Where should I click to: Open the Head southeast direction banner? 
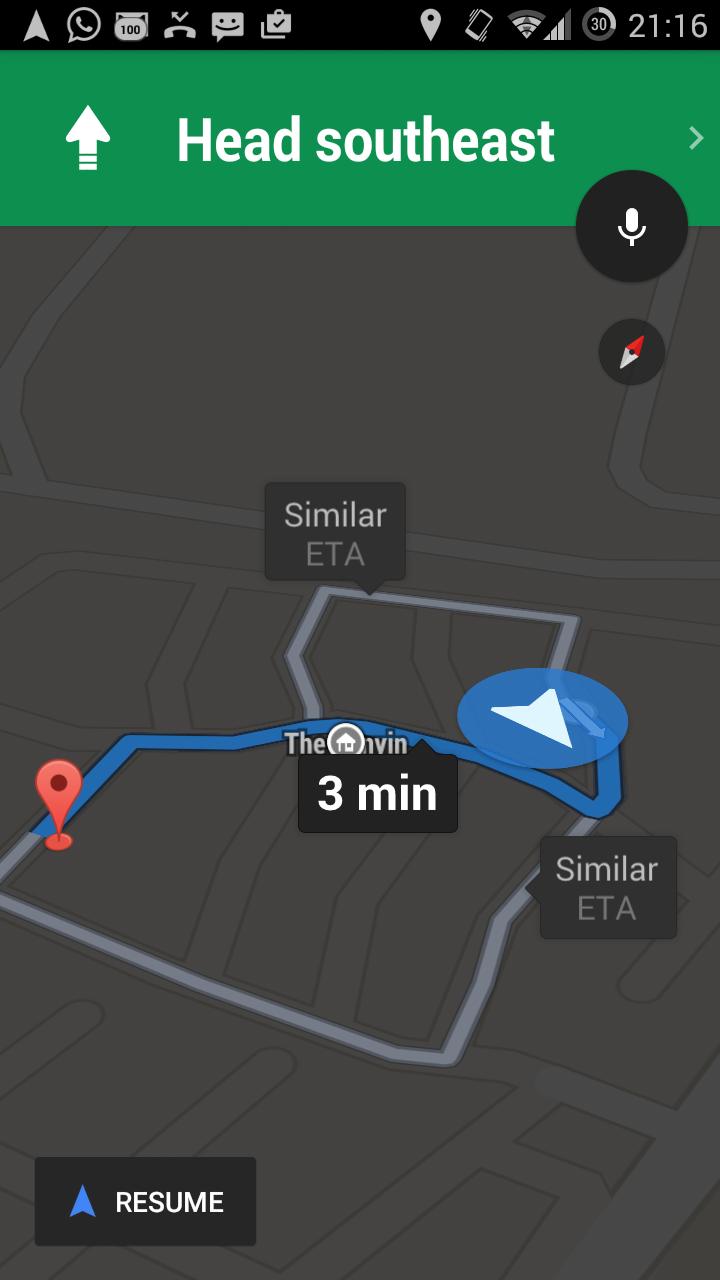pos(365,140)
